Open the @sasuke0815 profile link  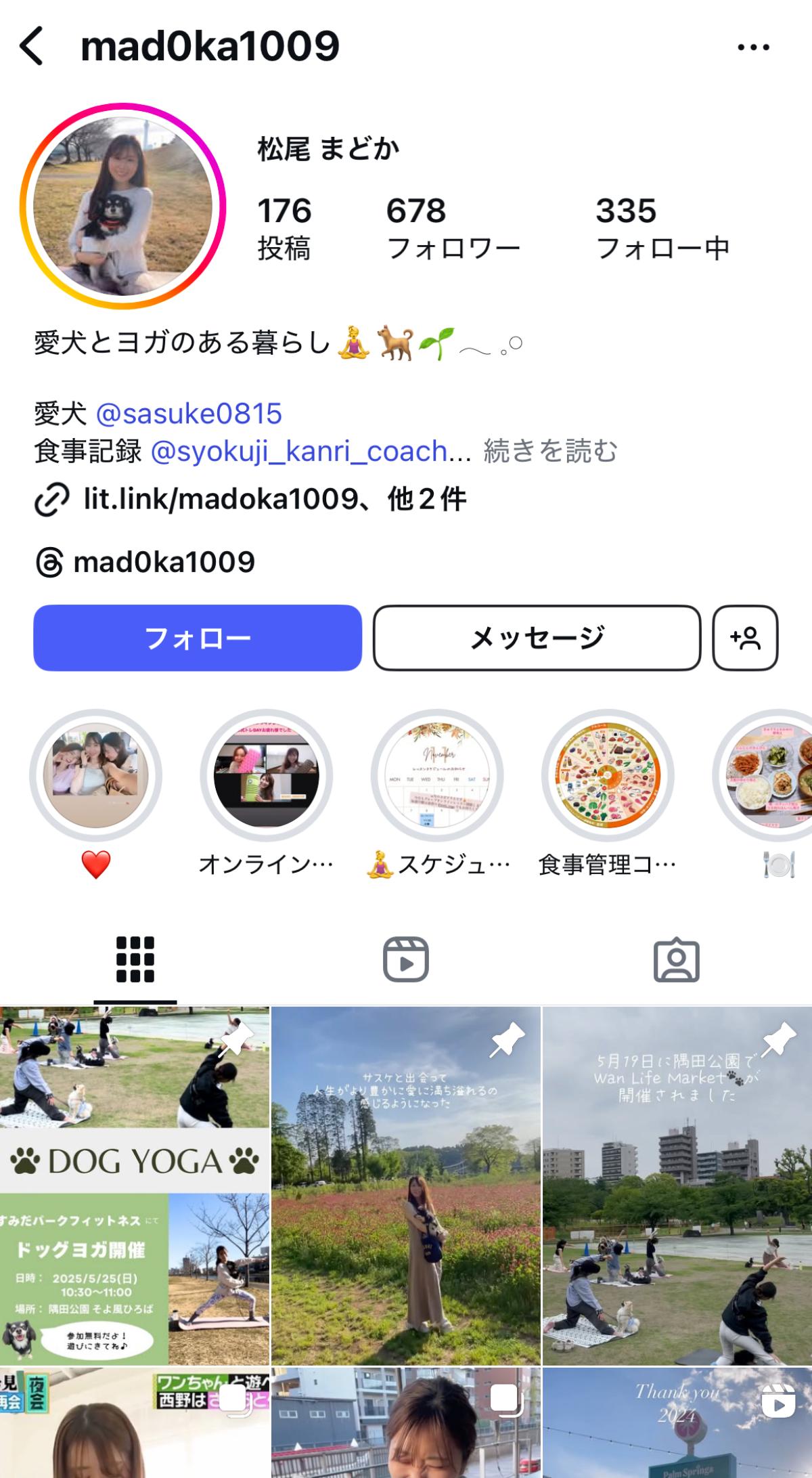[189, 413]
